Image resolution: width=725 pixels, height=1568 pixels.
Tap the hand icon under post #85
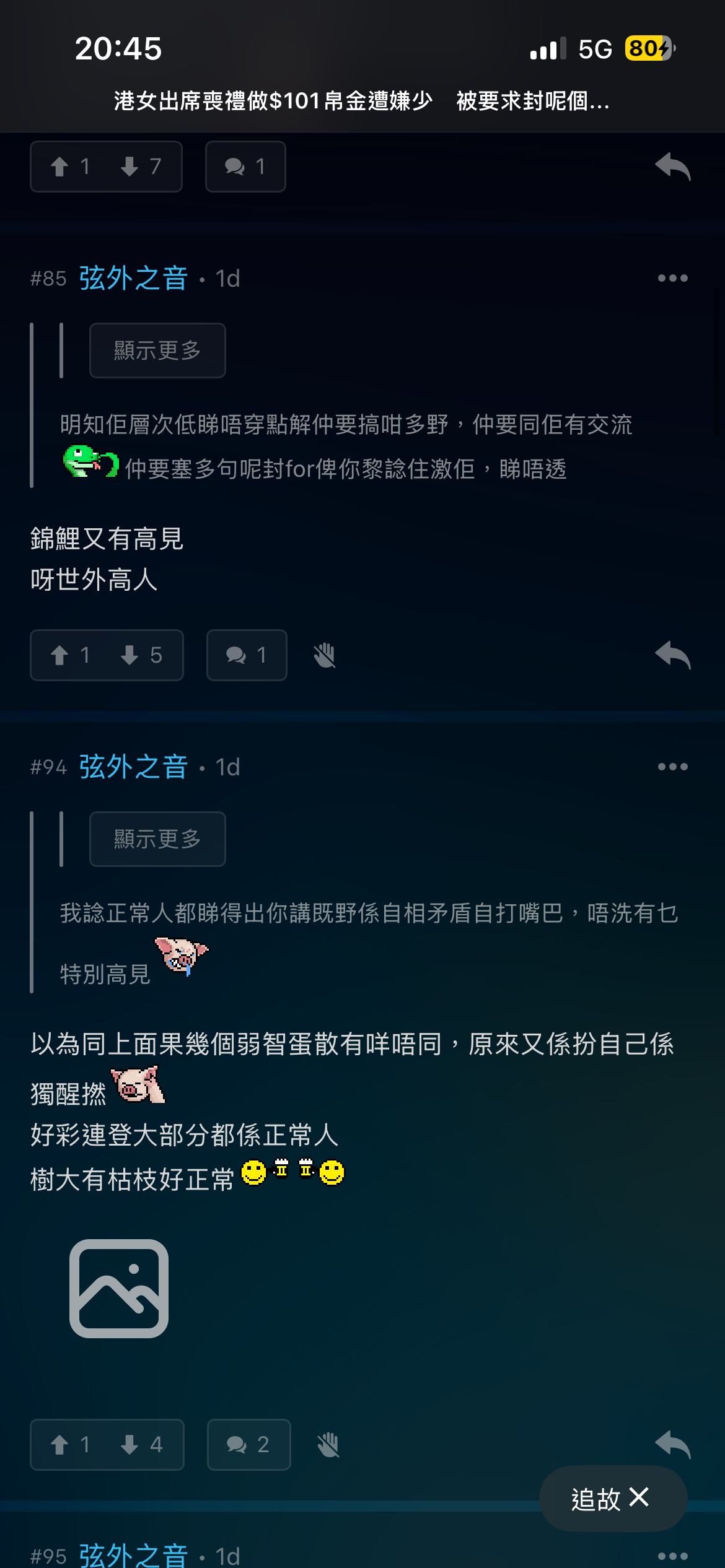[324, 655]
